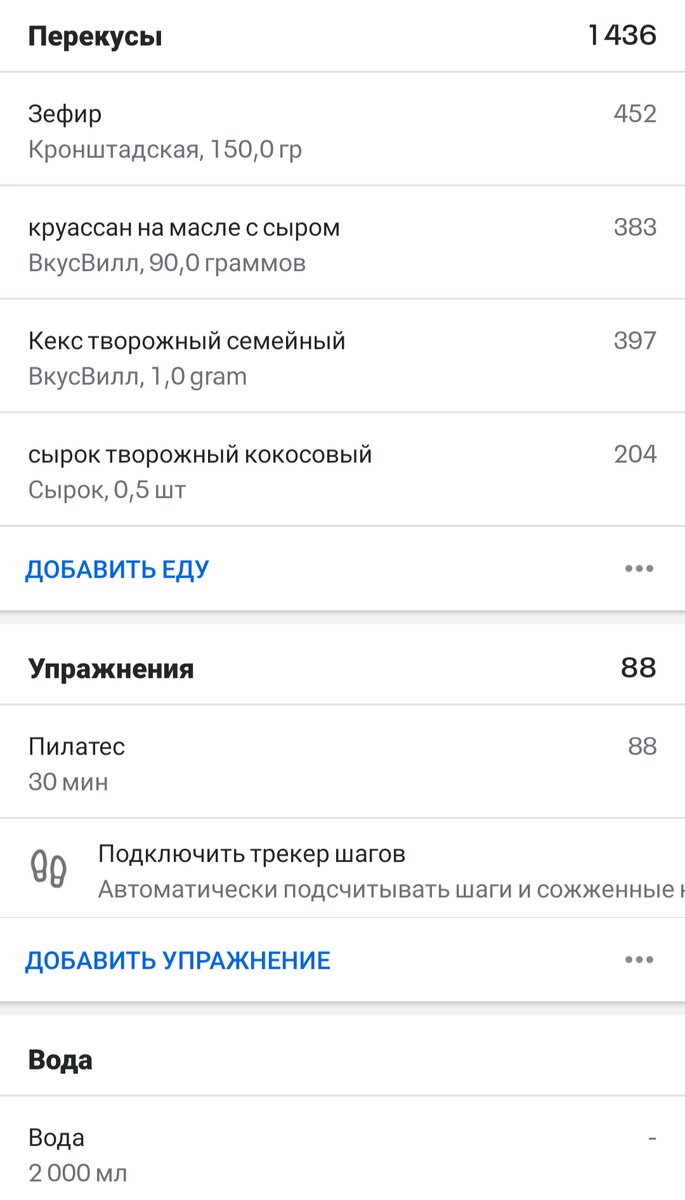685x1200 pixels.
Task: Tap ДОБАВИТЬ ЕДУ to add a food
Action: (x=117, y=570)
